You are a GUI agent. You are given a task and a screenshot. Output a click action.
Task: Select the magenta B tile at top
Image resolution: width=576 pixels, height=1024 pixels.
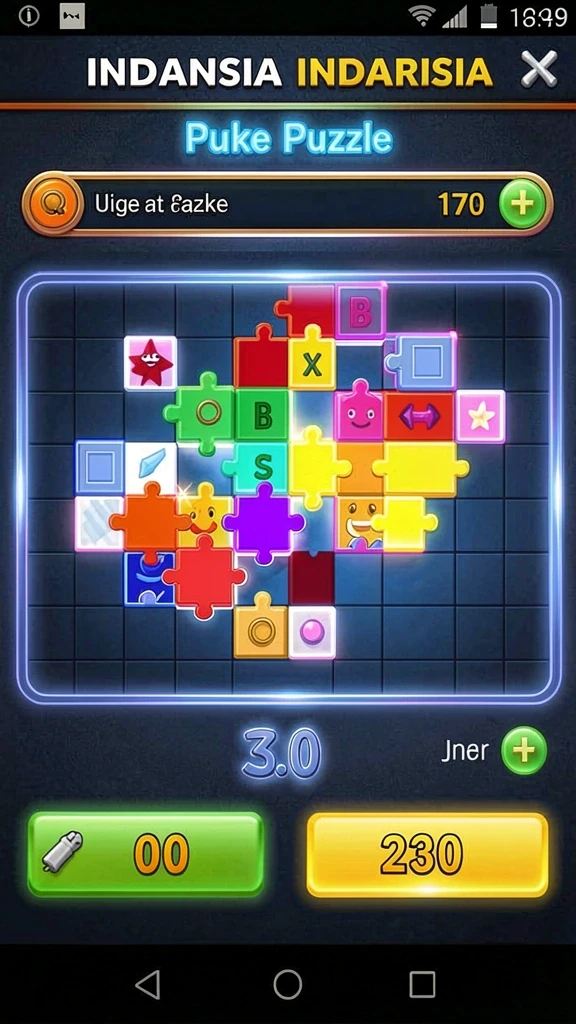click(x=361, y=312)
